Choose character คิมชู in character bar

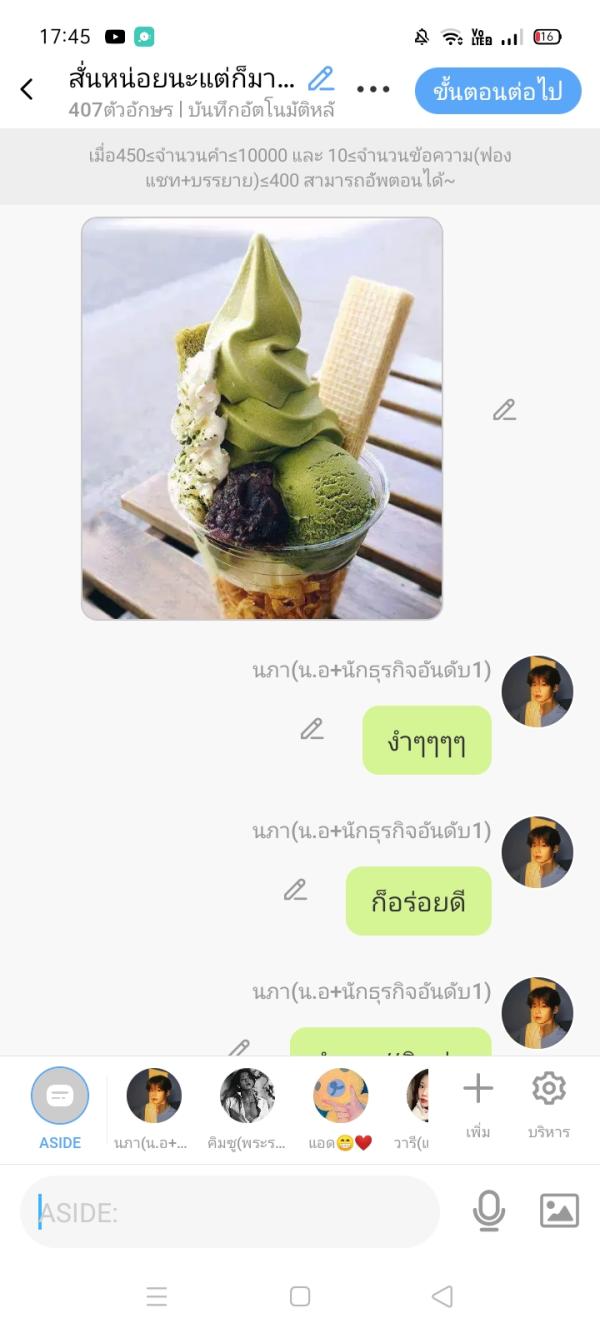tap(247, 1096)
